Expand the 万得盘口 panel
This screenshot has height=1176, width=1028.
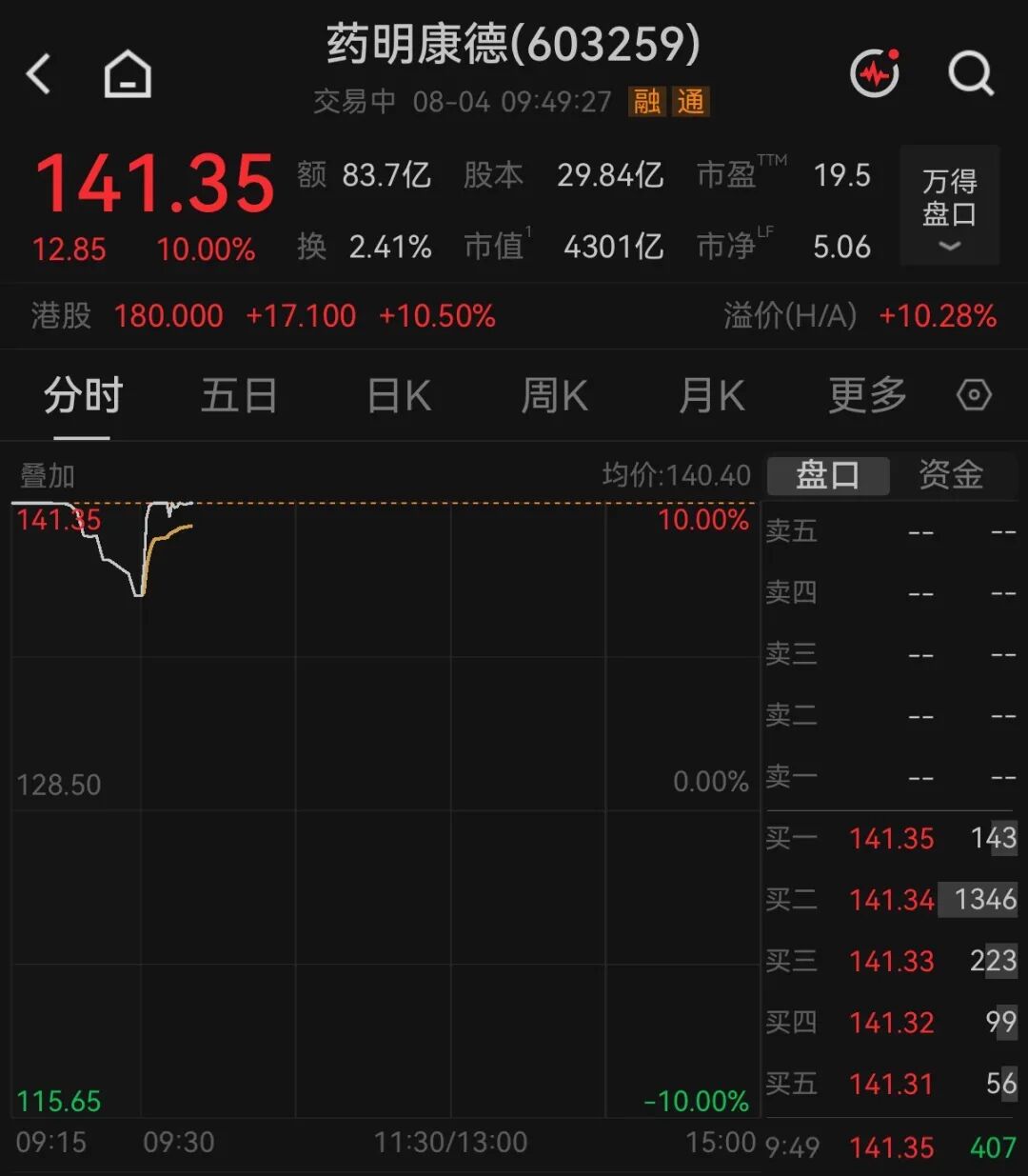(949, 205)
